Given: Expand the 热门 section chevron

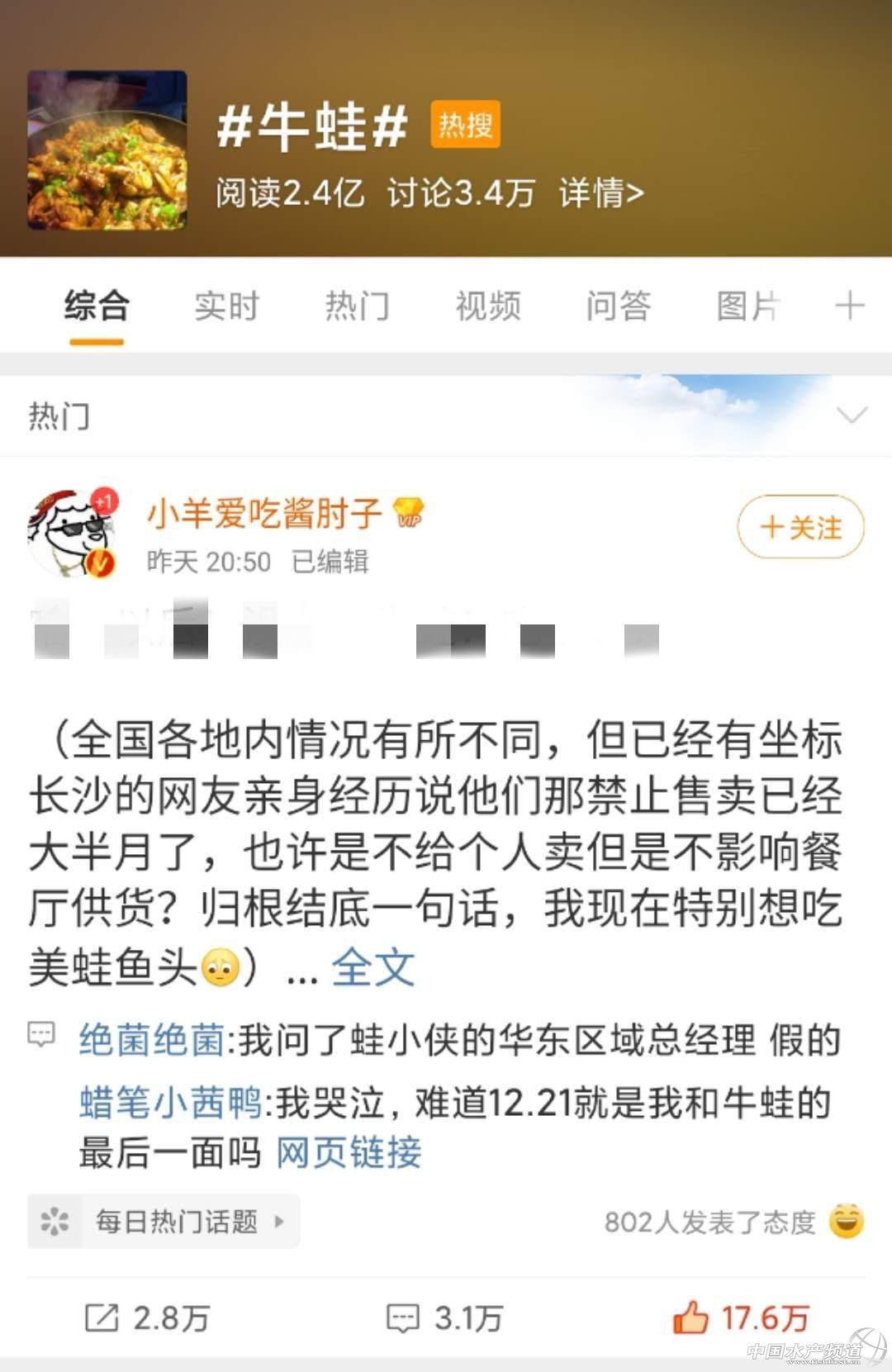Looking at the screenshot, I should (852, 415).
